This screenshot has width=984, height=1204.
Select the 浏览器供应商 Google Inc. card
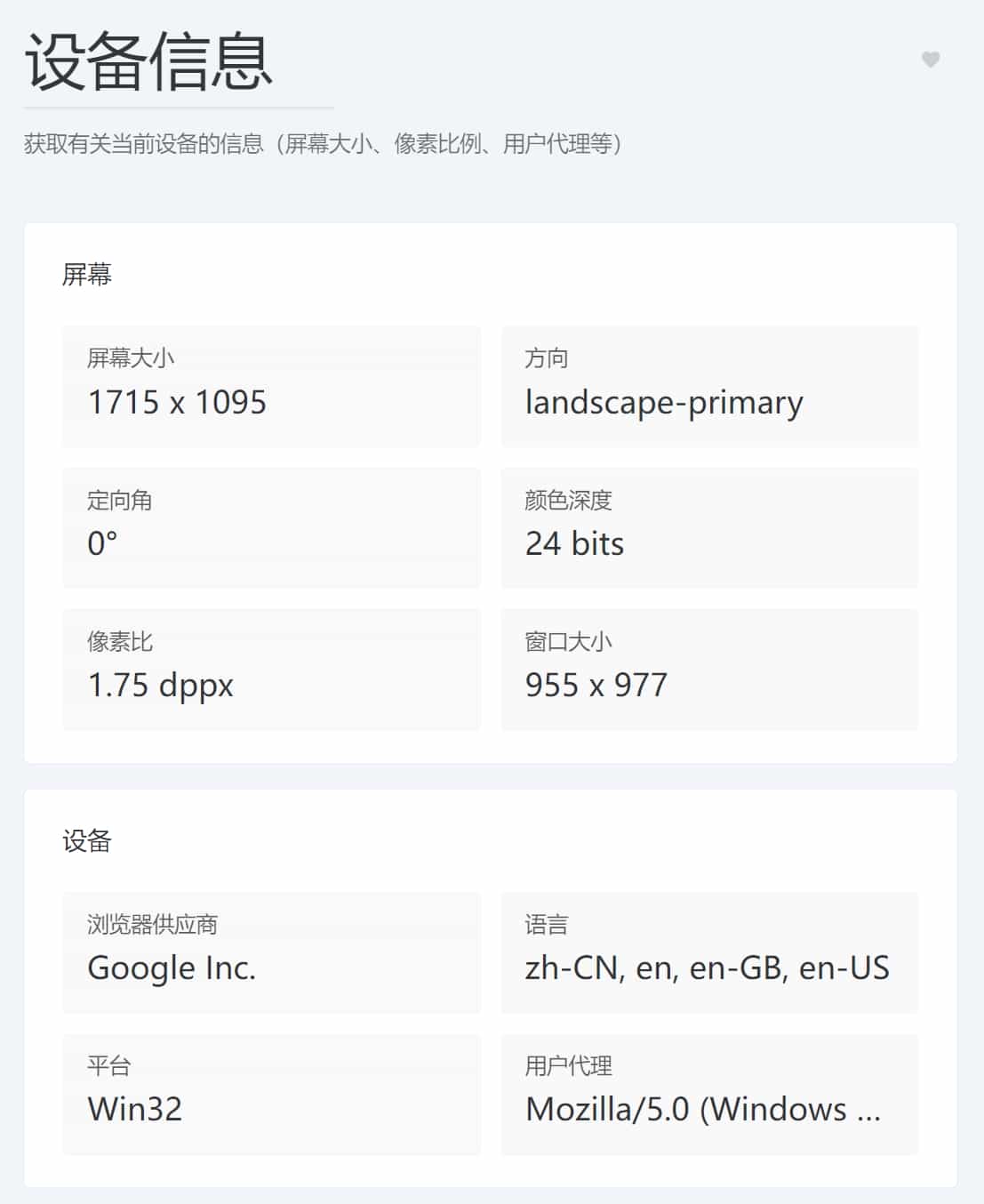(271, 952)
